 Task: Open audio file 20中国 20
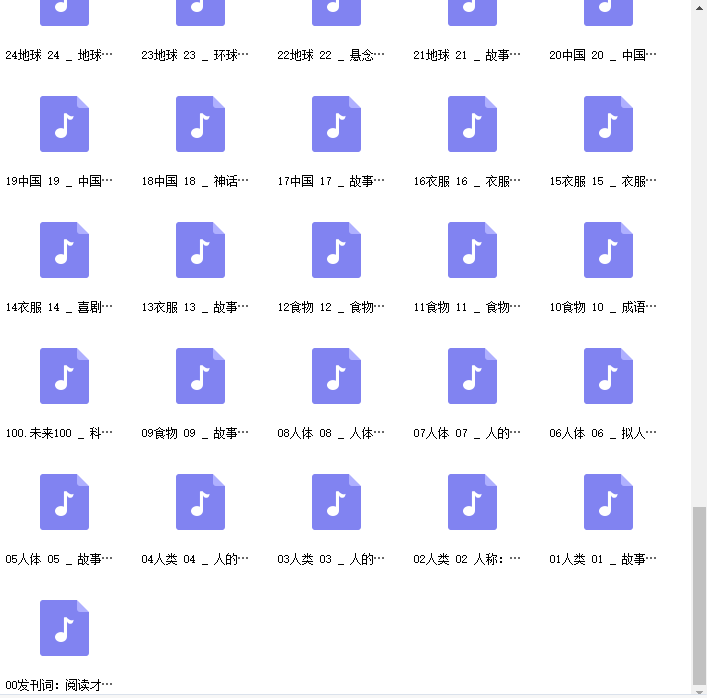click(x=608, y=10)
